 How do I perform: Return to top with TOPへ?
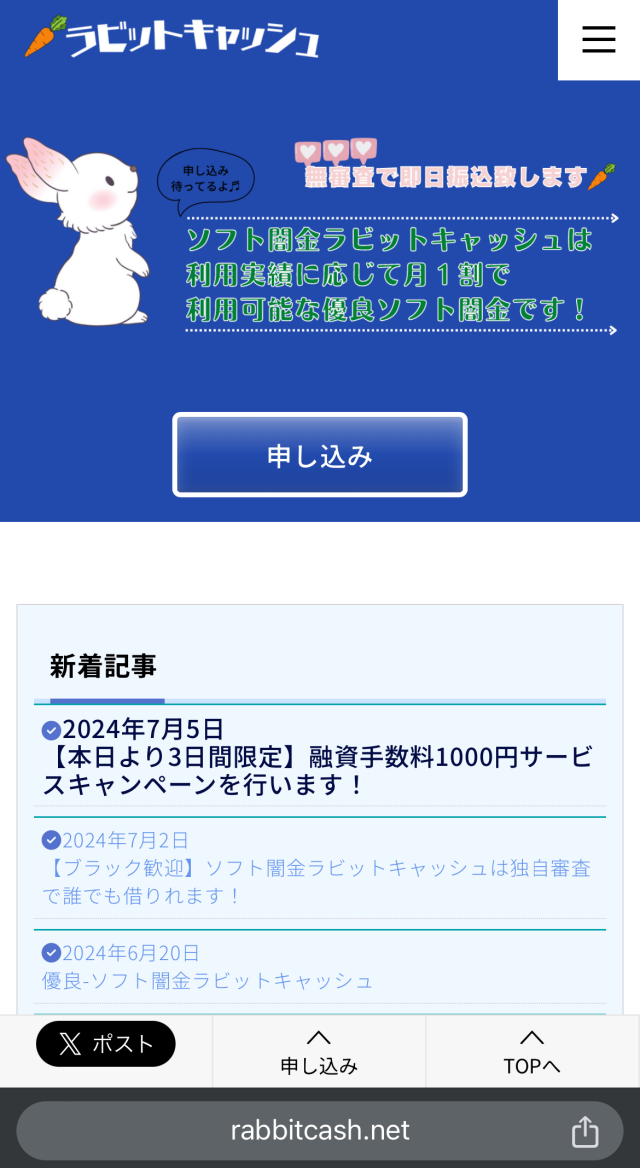[532, 1053]
